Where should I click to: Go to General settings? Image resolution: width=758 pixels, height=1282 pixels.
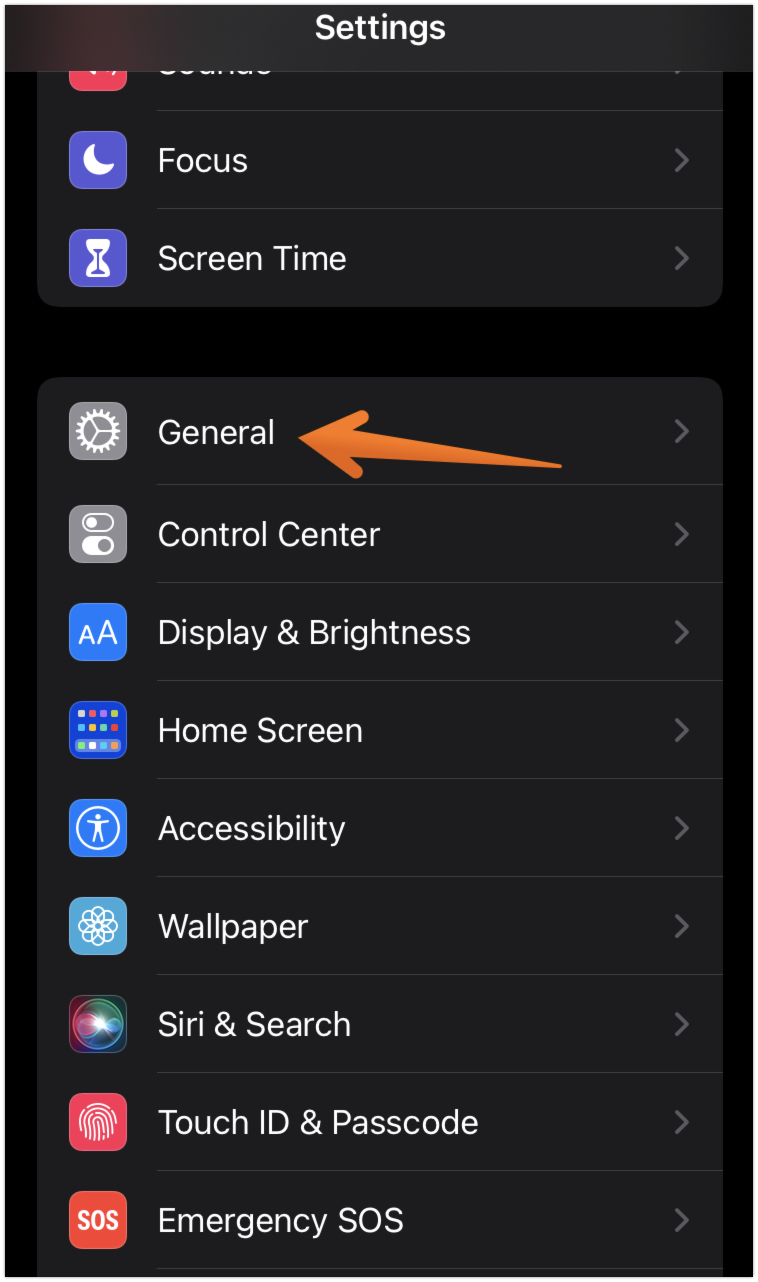tap(216, 432)
